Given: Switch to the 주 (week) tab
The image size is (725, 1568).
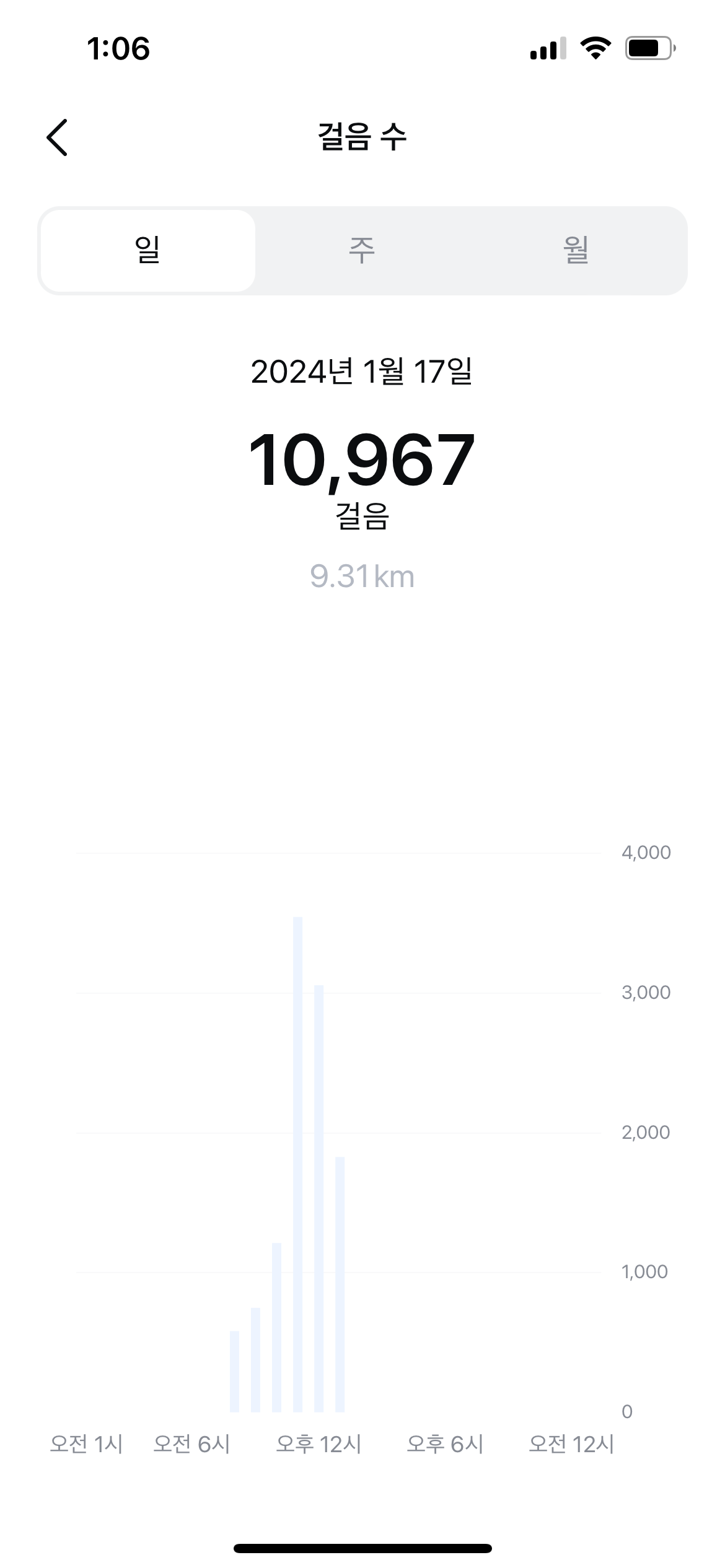Looking at the screenshot, I should tap(362, 250).
